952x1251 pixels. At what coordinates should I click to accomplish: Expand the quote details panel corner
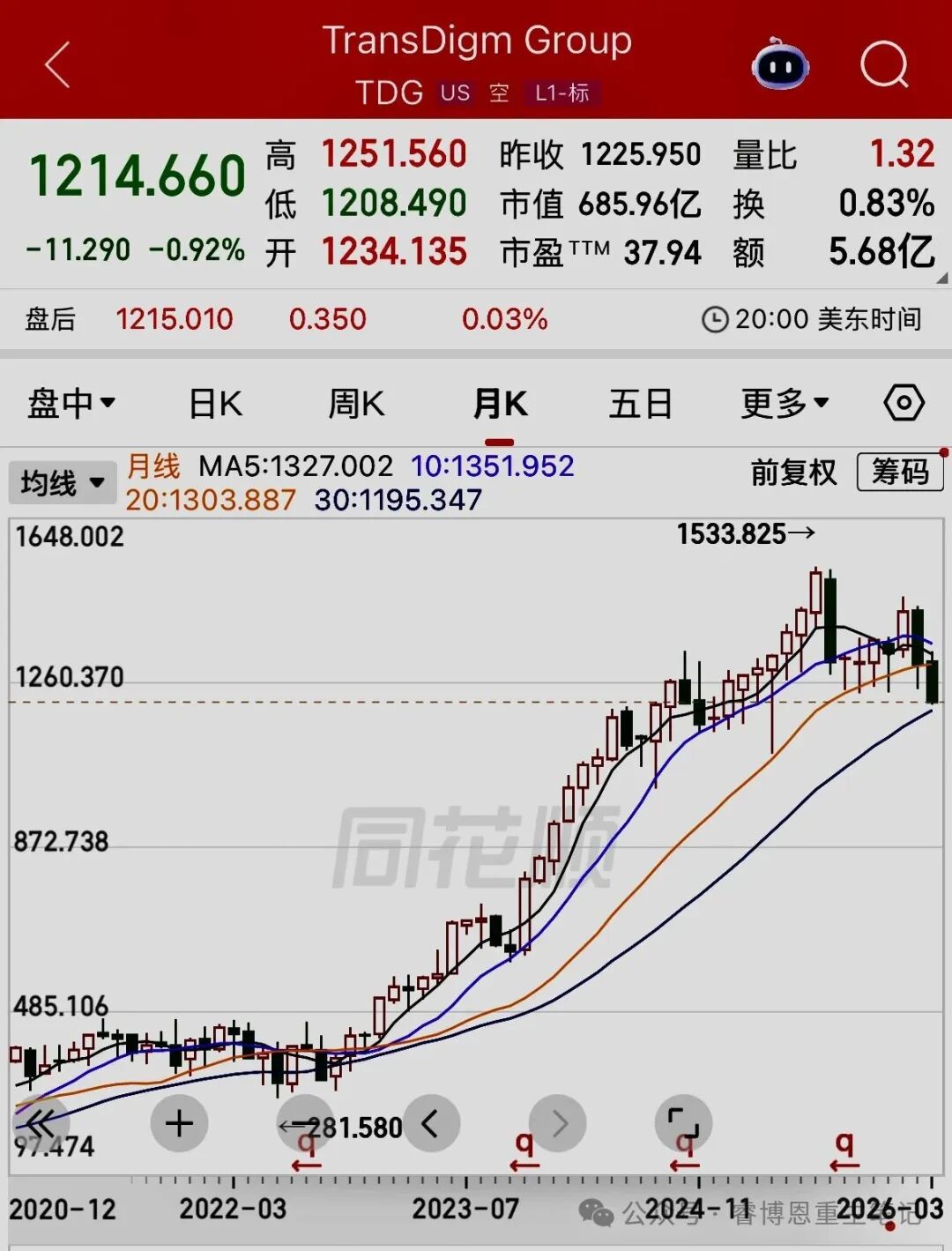tap(941, 279)
